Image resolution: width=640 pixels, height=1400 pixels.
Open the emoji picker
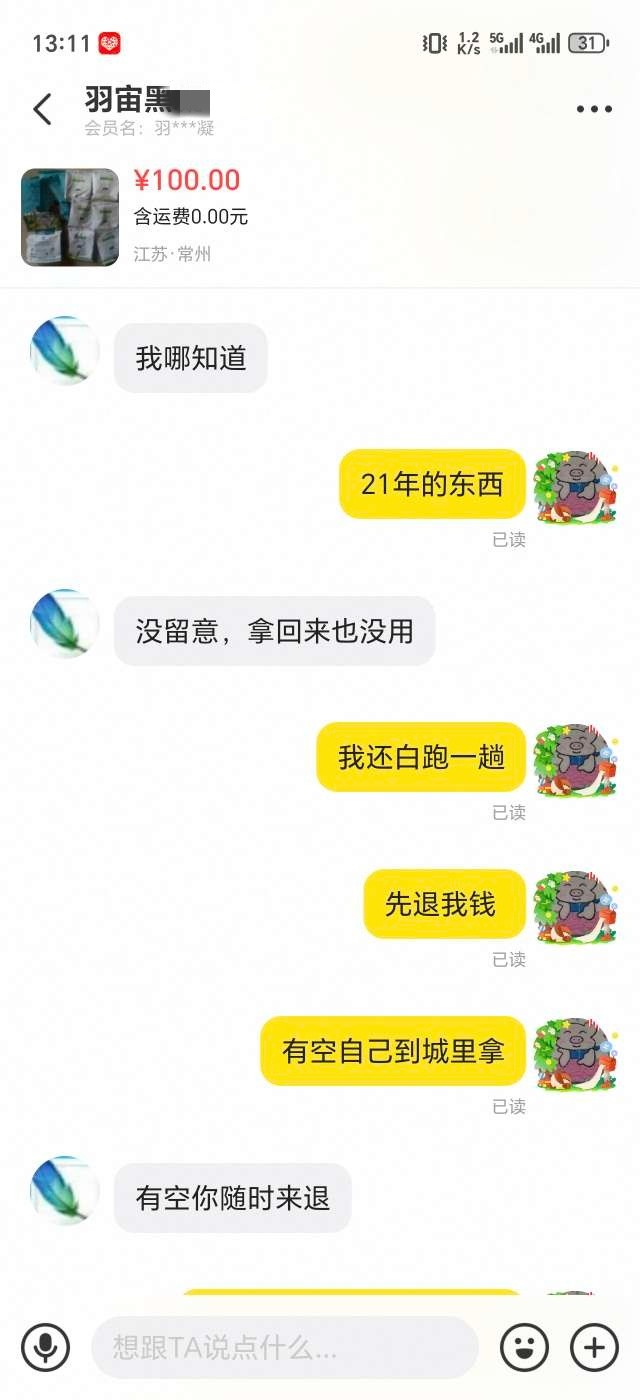tap(524, 1347)
